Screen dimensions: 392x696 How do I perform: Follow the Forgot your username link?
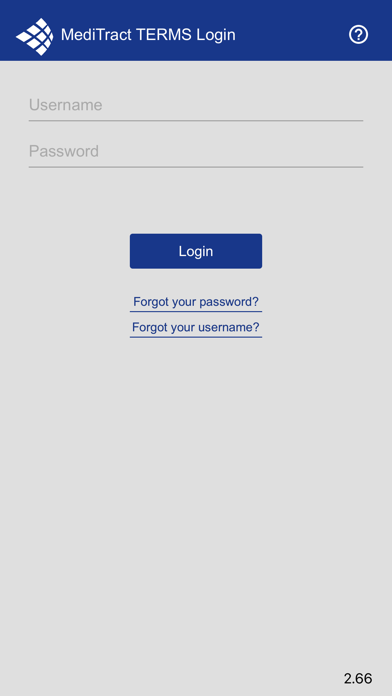point(196,328)
